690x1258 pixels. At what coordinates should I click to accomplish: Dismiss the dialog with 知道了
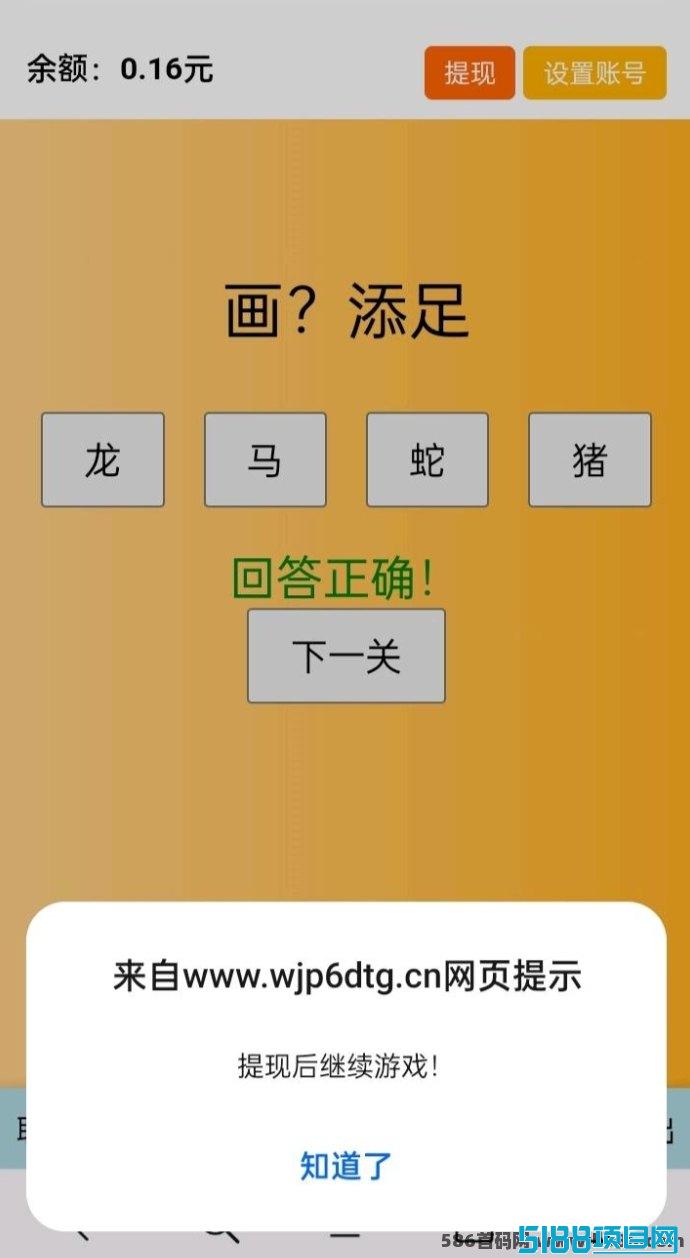point(346,1165)
